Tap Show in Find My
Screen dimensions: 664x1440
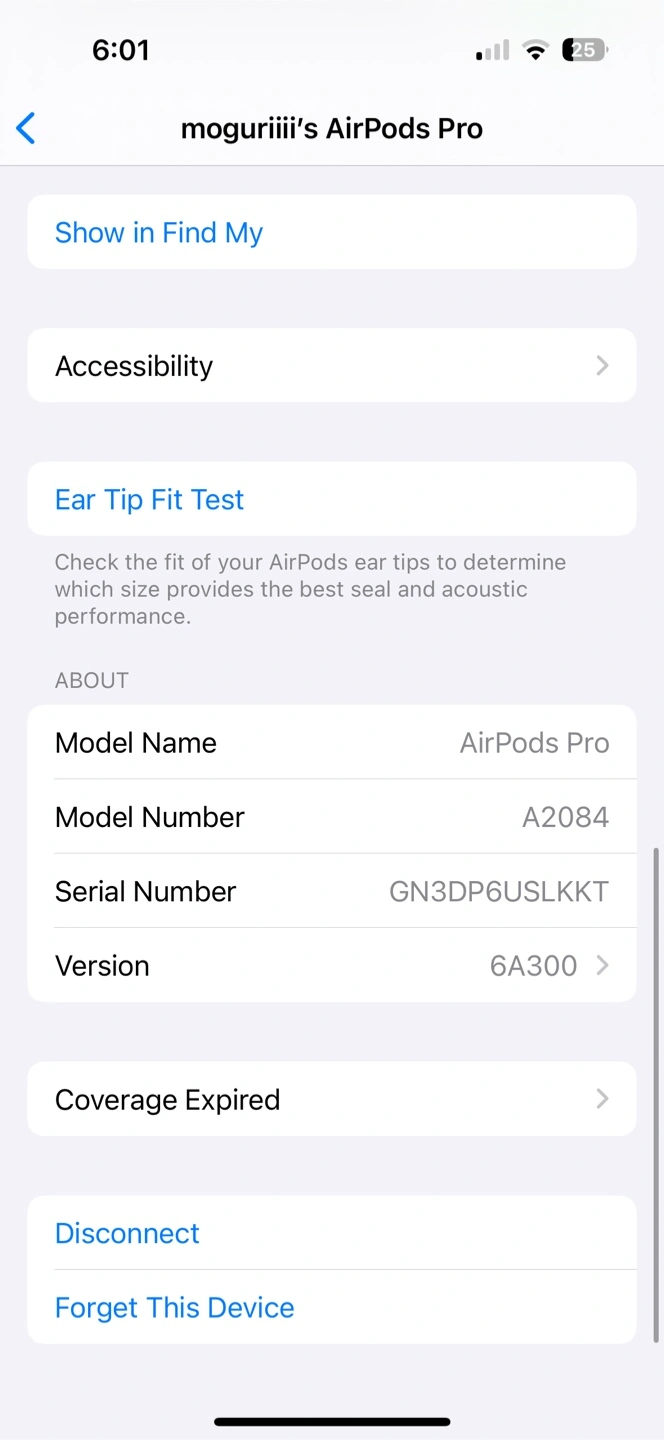[332, 232]
